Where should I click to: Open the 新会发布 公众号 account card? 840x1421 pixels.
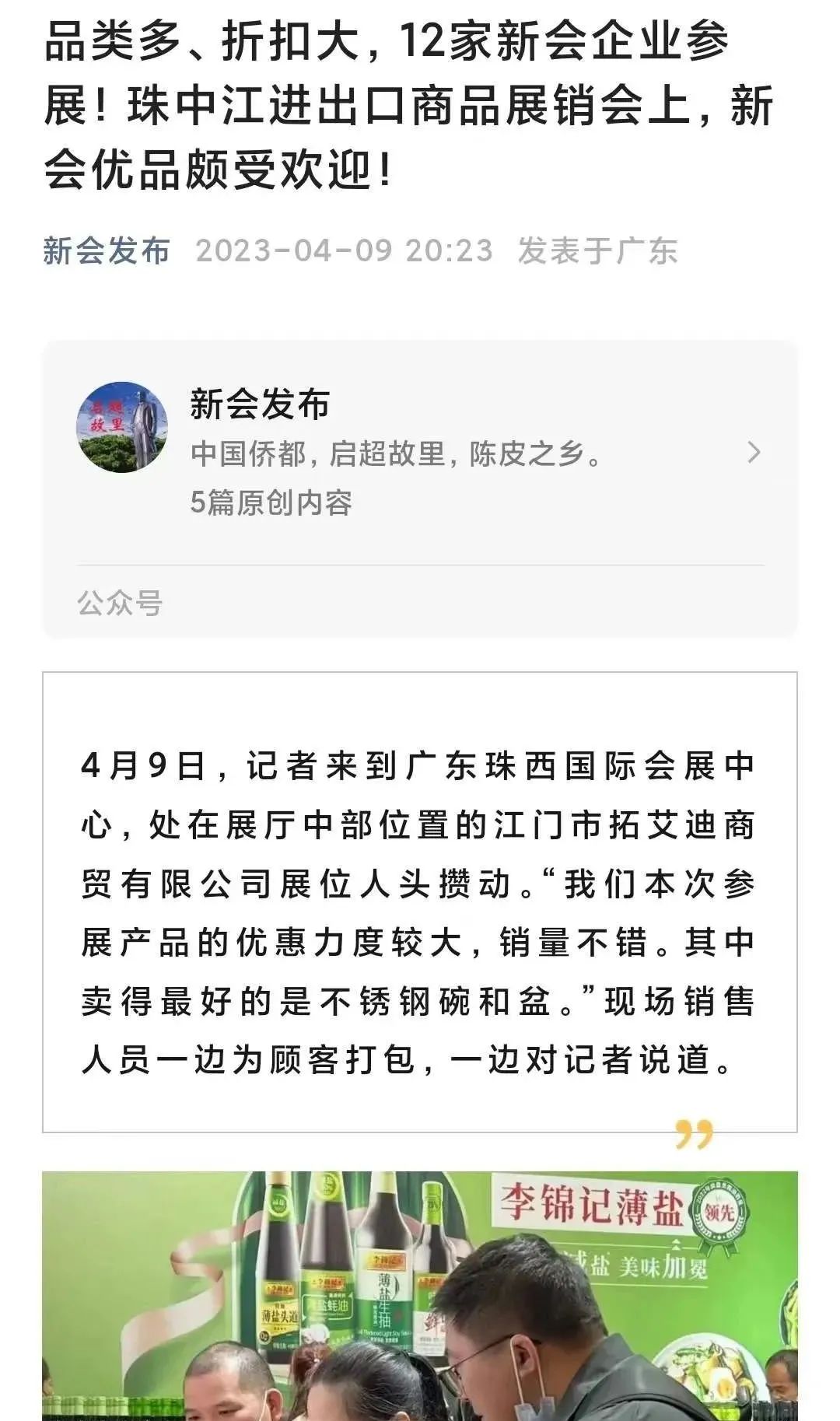point(420,453)
